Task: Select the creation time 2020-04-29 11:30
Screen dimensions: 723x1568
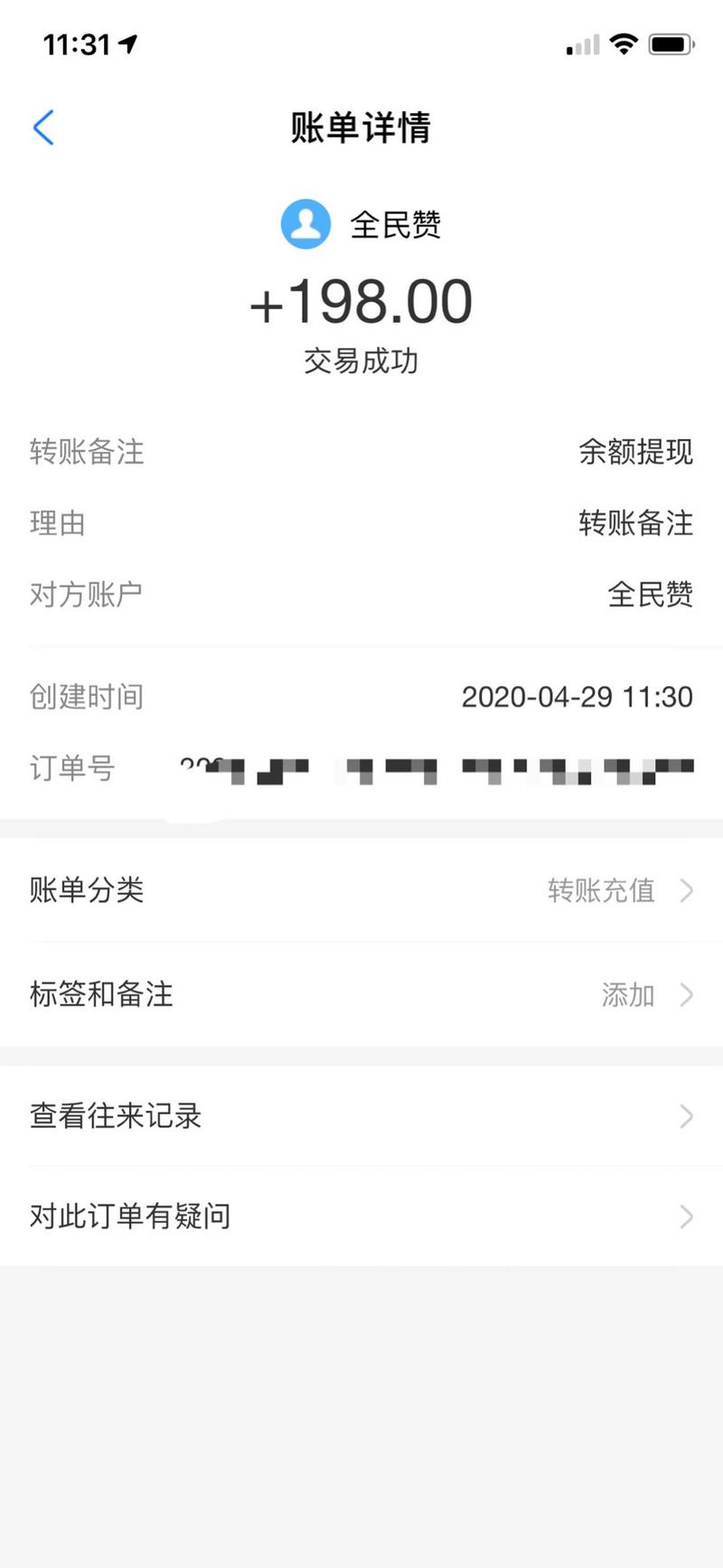Action: (x=577, y=697)
